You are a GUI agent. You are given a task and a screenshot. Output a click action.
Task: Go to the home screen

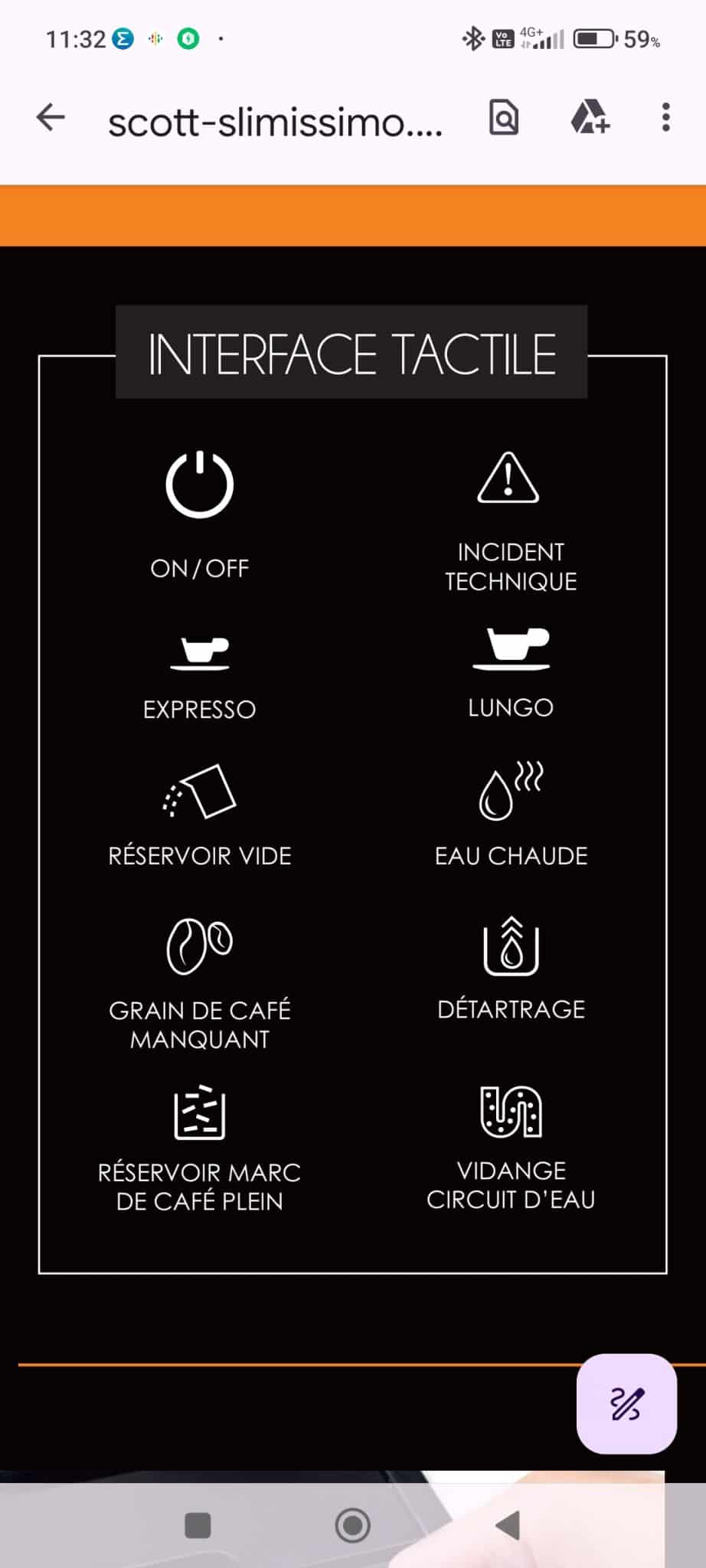click(x=352, y=1525)
